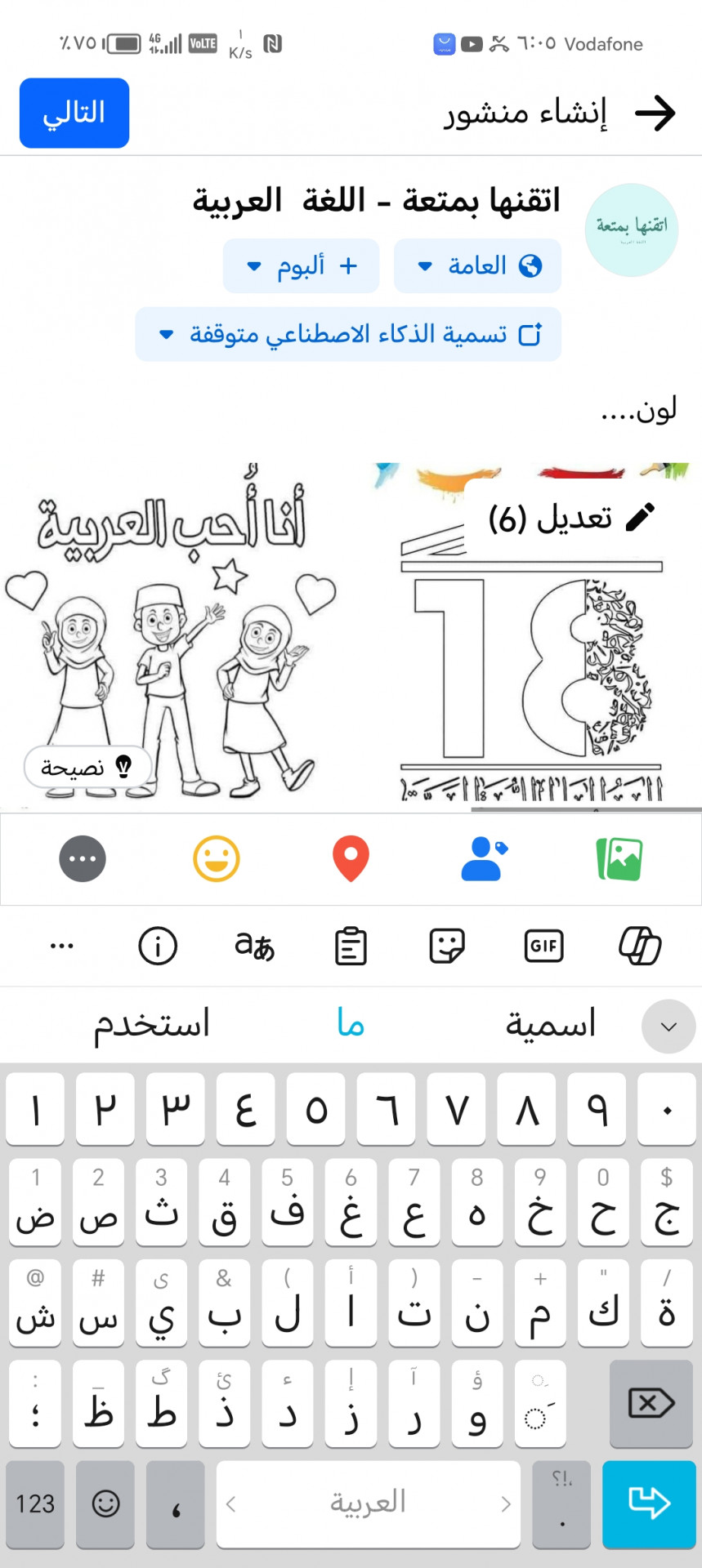Hit the keyboard backspace key

[651, 1404]
